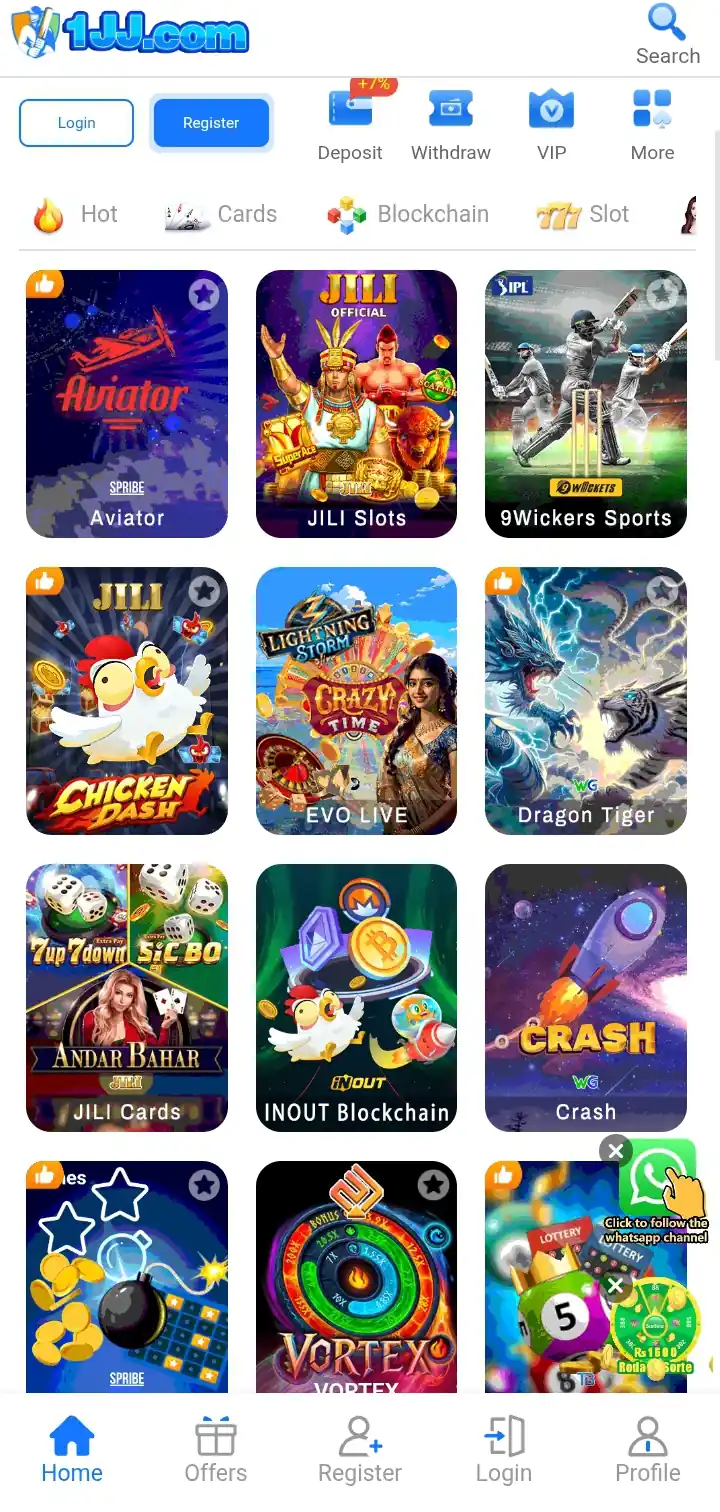Open 9Wickers Sports

(x=586, y=404)
